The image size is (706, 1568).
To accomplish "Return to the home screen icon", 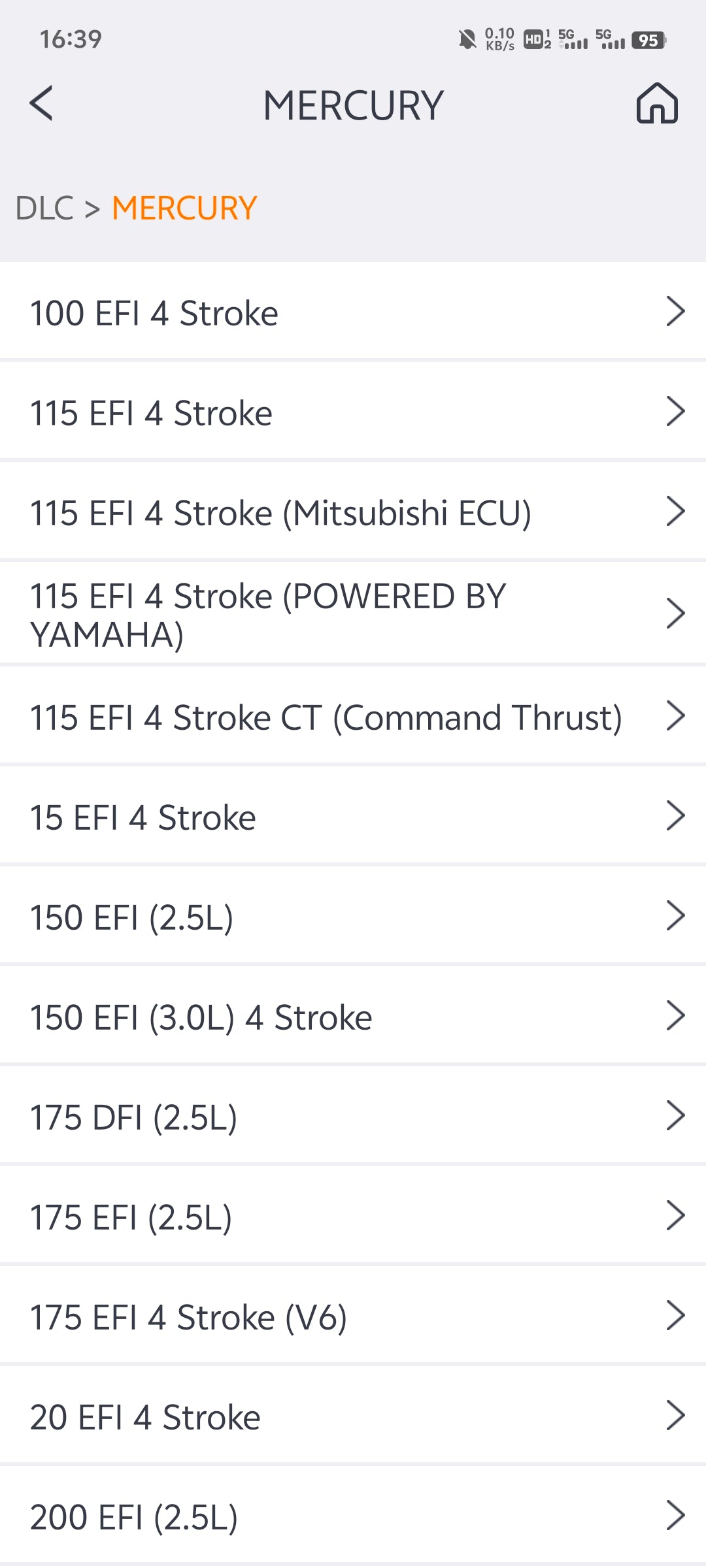I will point(657,104).
